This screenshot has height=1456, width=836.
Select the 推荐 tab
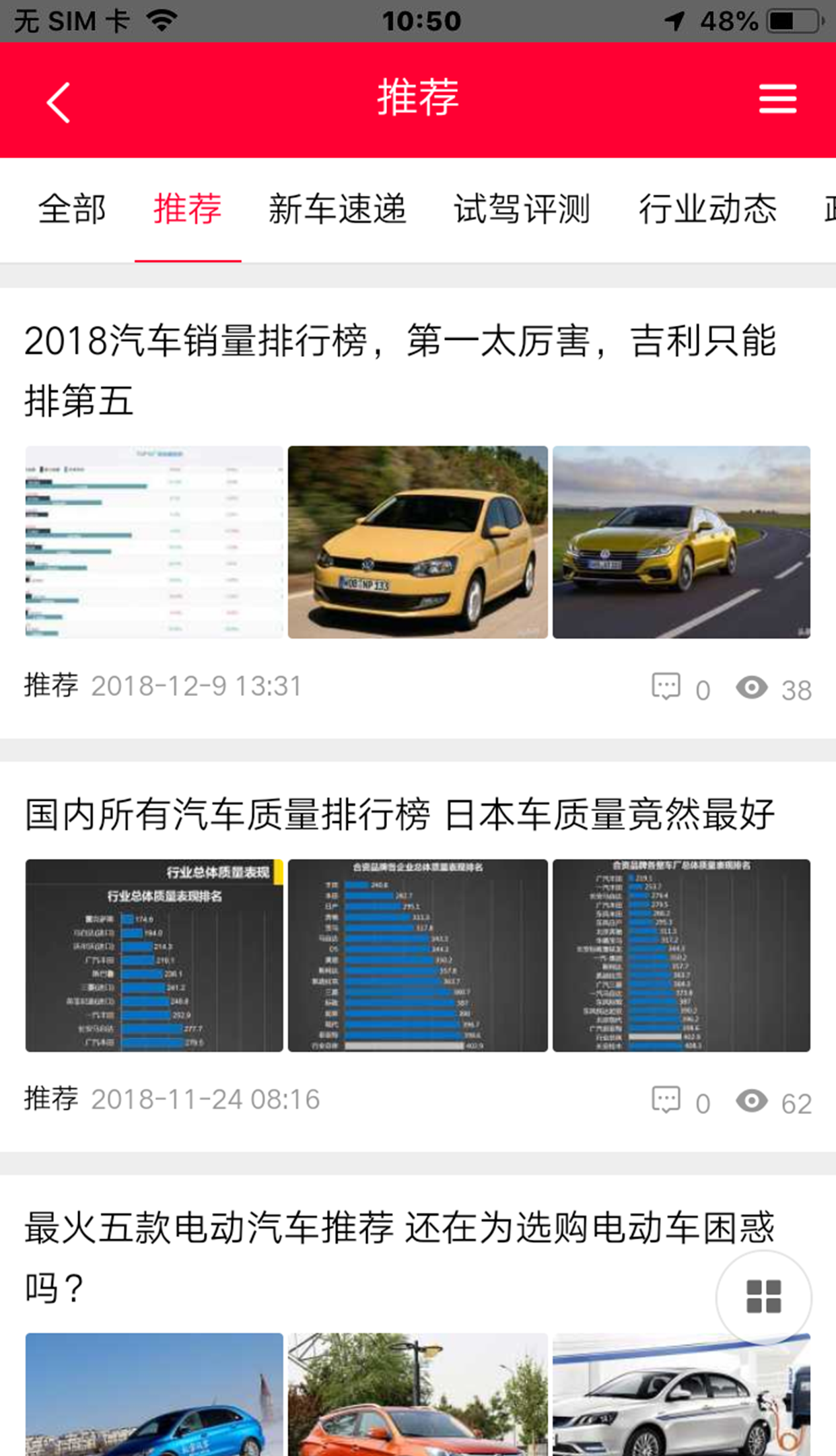tap(188, 209)
